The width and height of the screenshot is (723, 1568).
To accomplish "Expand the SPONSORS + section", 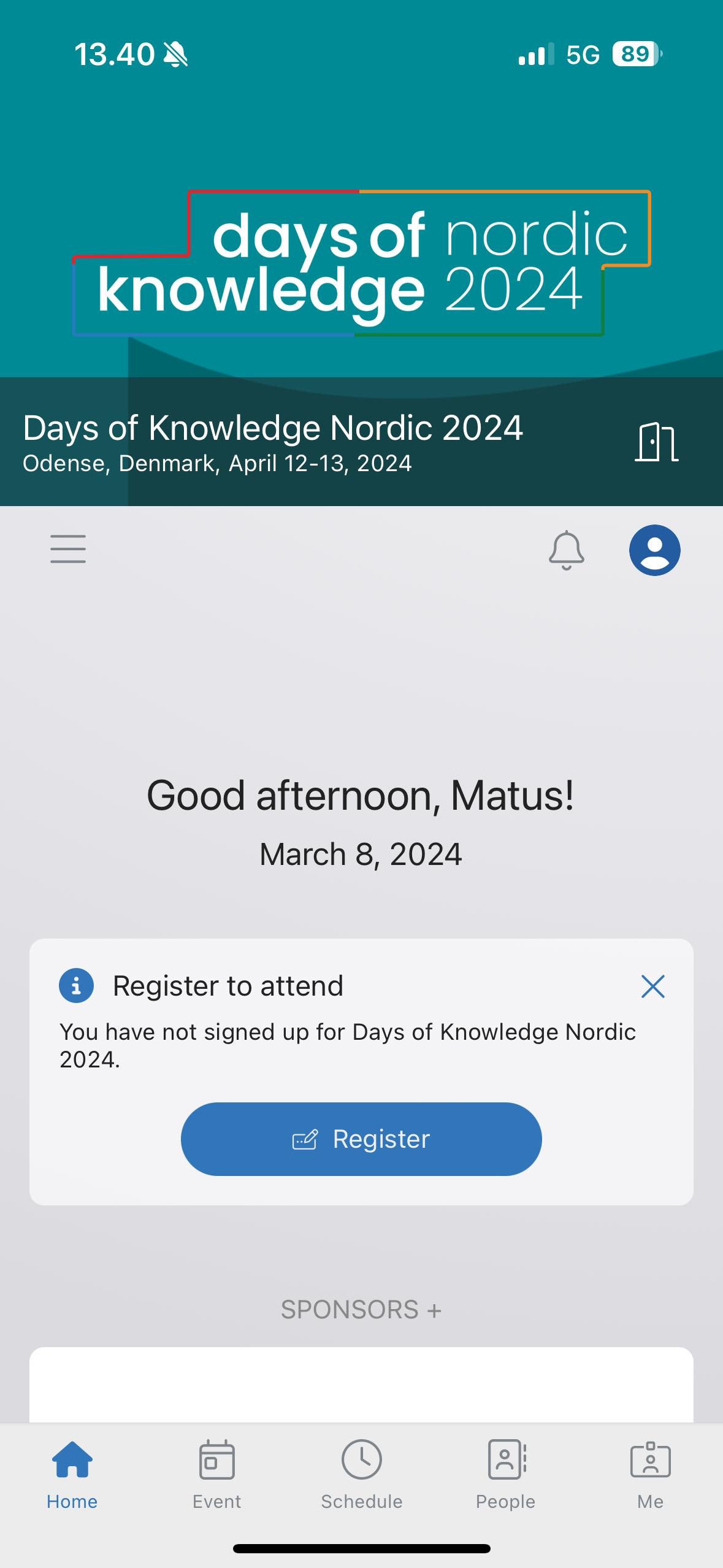I will tap(361, 1310).
